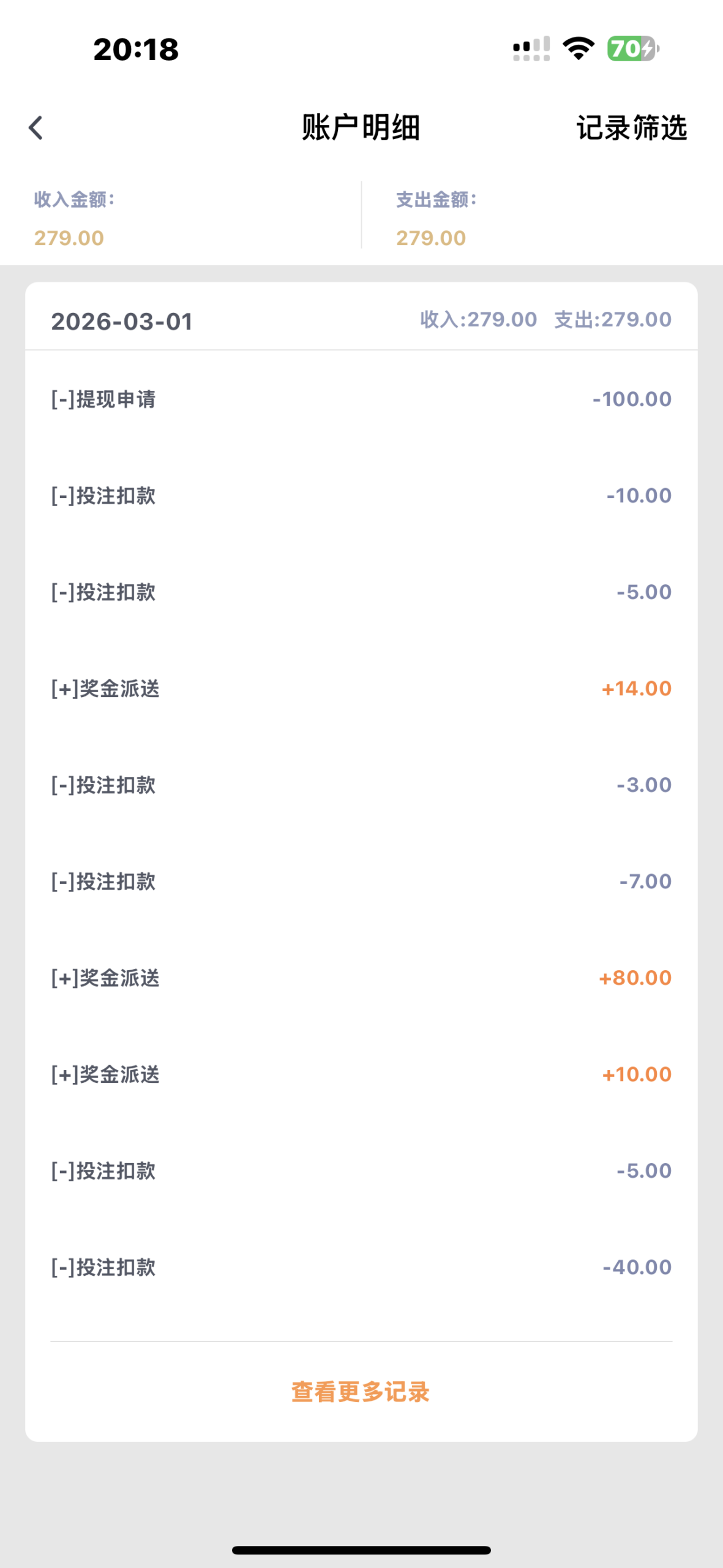
Task: Tap the clock showing 20:18
Action: [135, 49]
